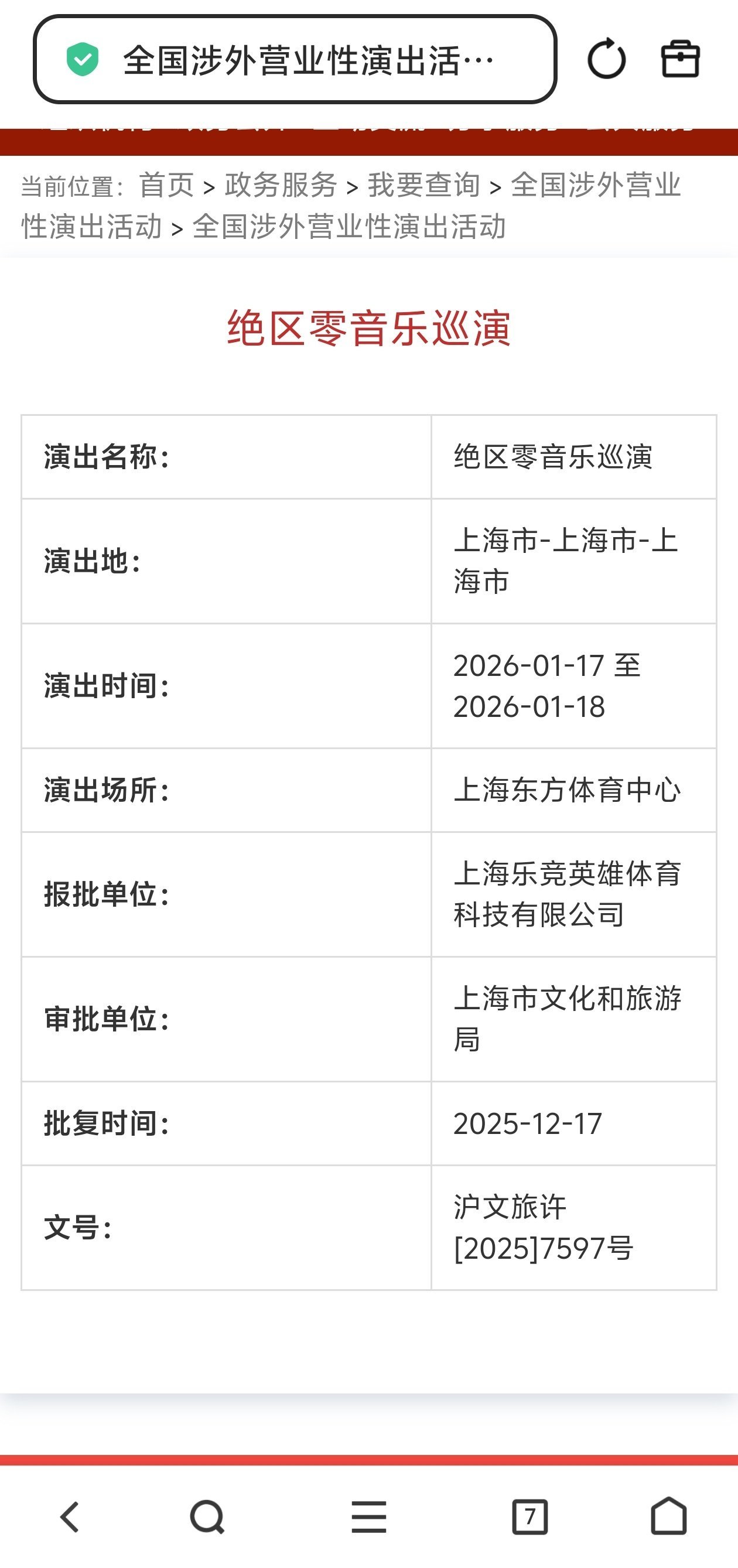This screenshot has height=1568, width=738.
Task: View the 7 open tabs
Action: (x=529, y=1516)
